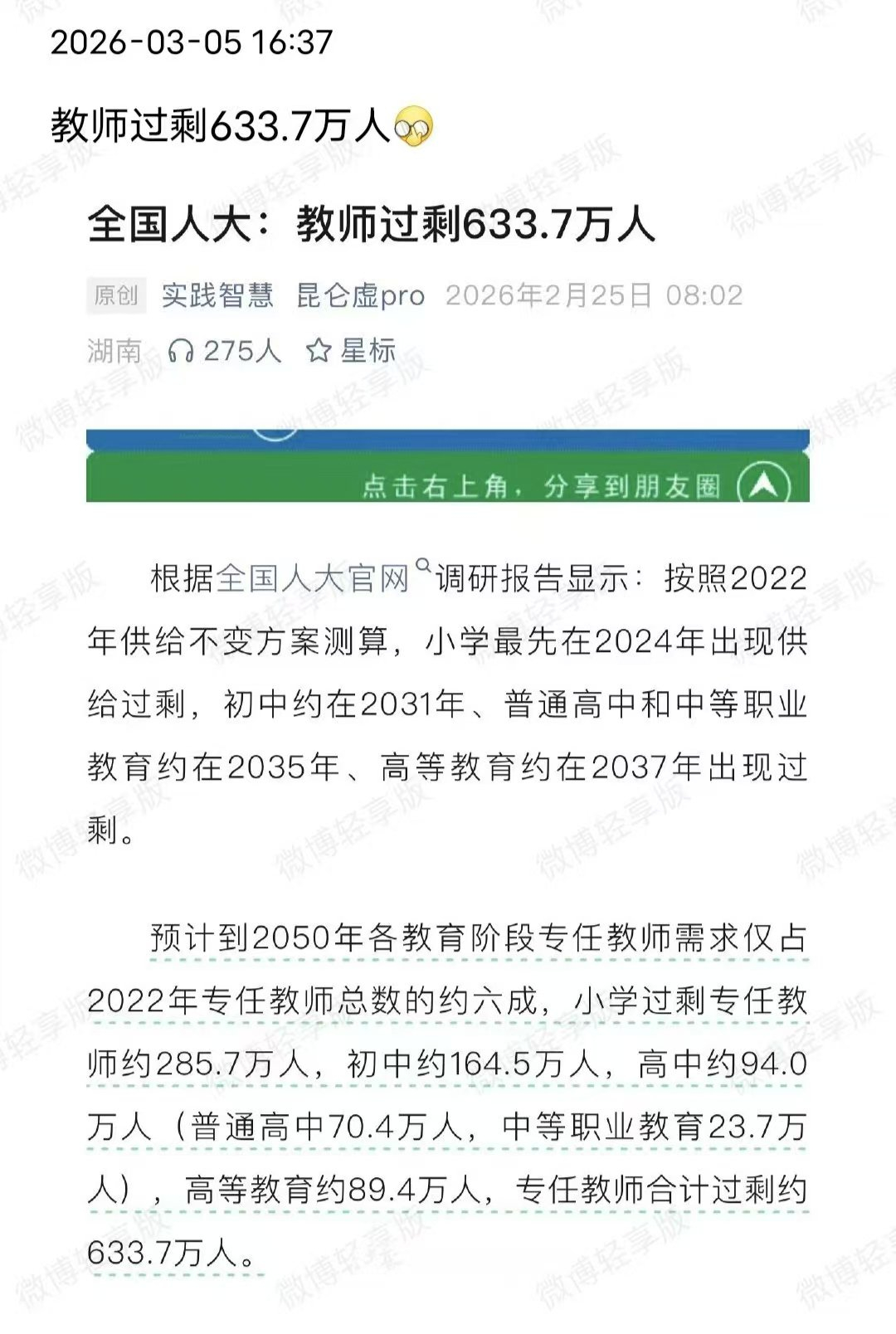Viewport: 896px width, 1334px height.
Task: Select the 原创 original-content badge
Action: (x=119, y=295)
